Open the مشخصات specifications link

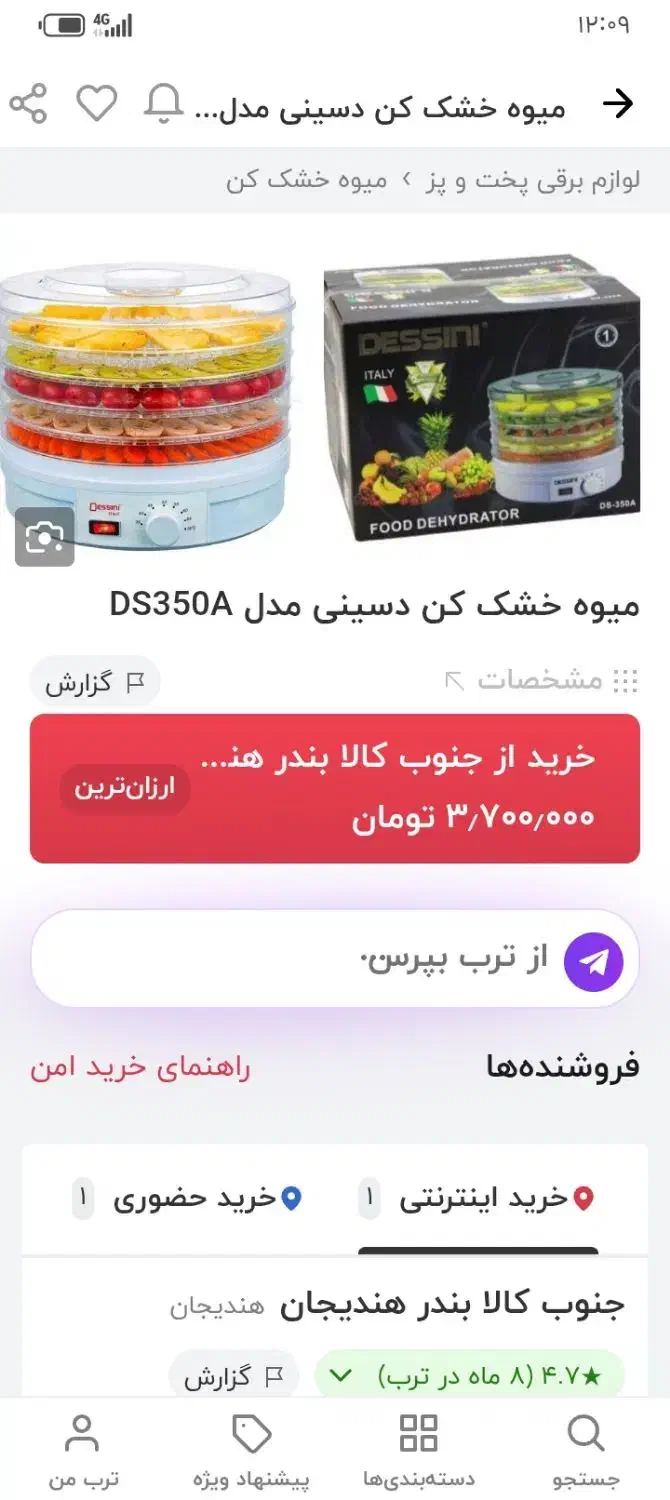pyautogui.click(x=541, y=681)
